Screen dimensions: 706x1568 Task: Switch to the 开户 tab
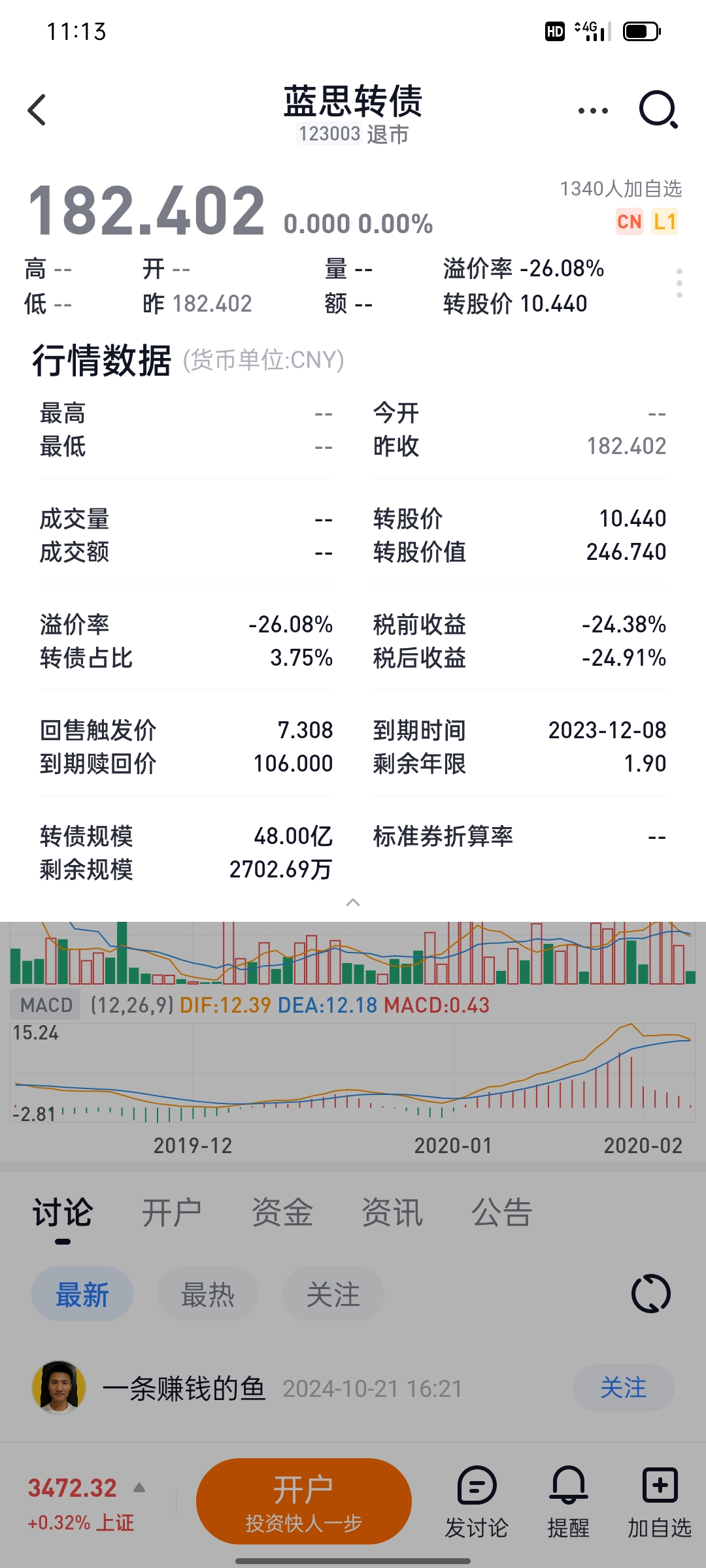172,1214
